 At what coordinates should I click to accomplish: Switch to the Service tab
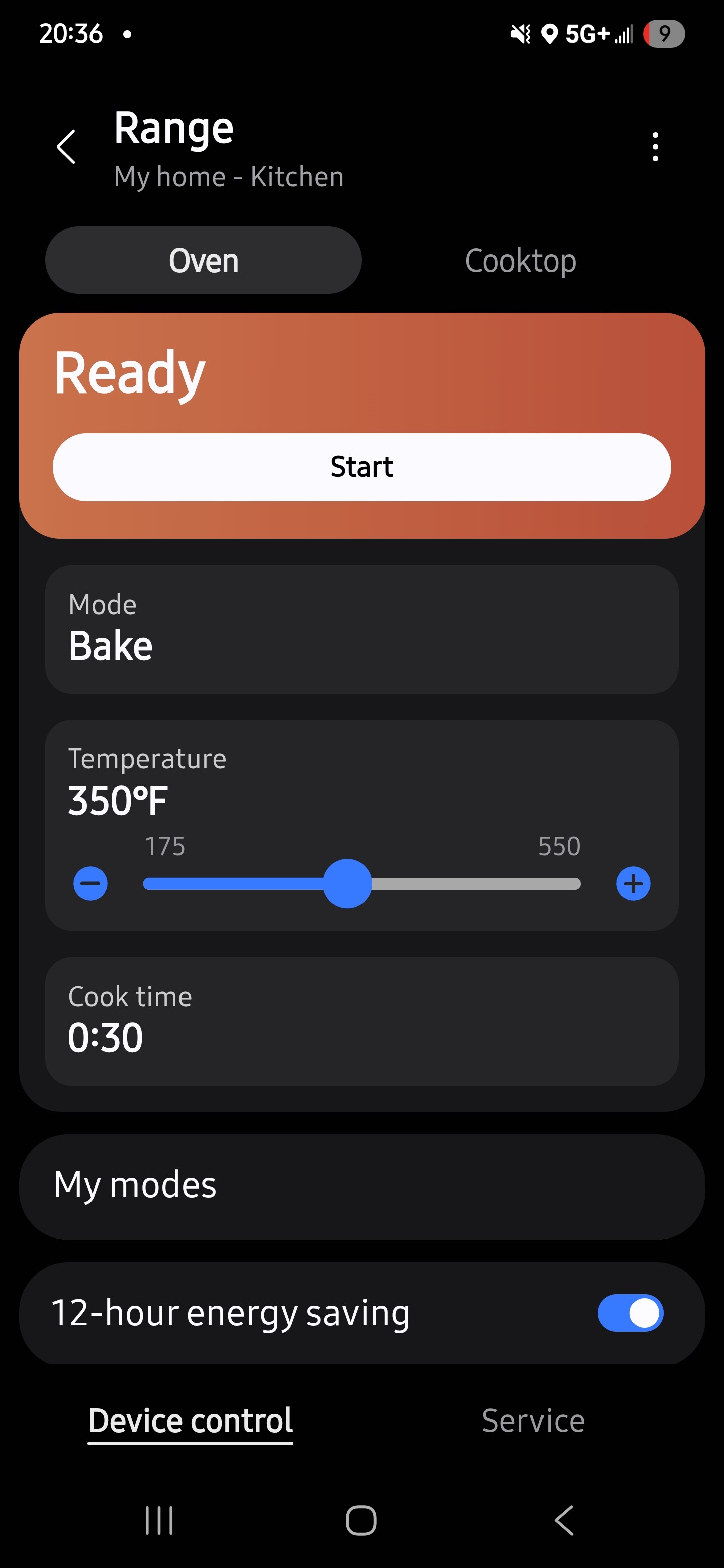point(533,1421)
